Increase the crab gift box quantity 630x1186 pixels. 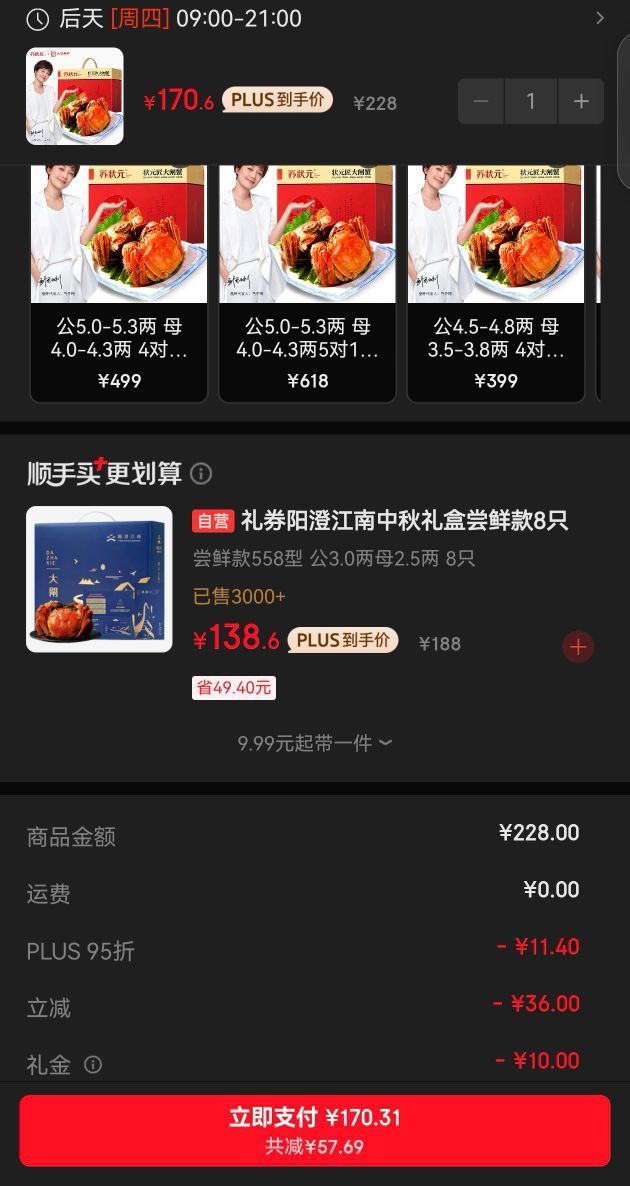581,101
